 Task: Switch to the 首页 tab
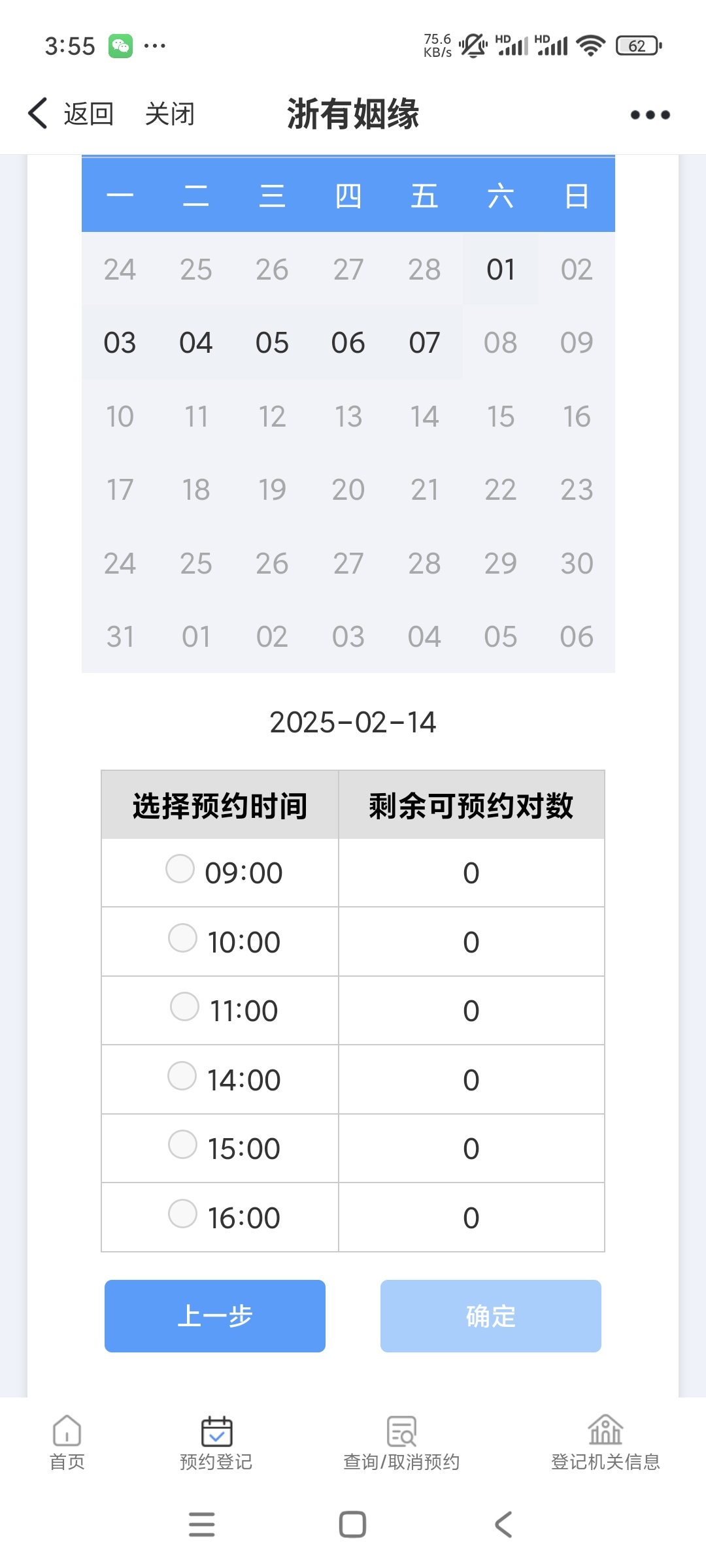tap(67, 1443)
